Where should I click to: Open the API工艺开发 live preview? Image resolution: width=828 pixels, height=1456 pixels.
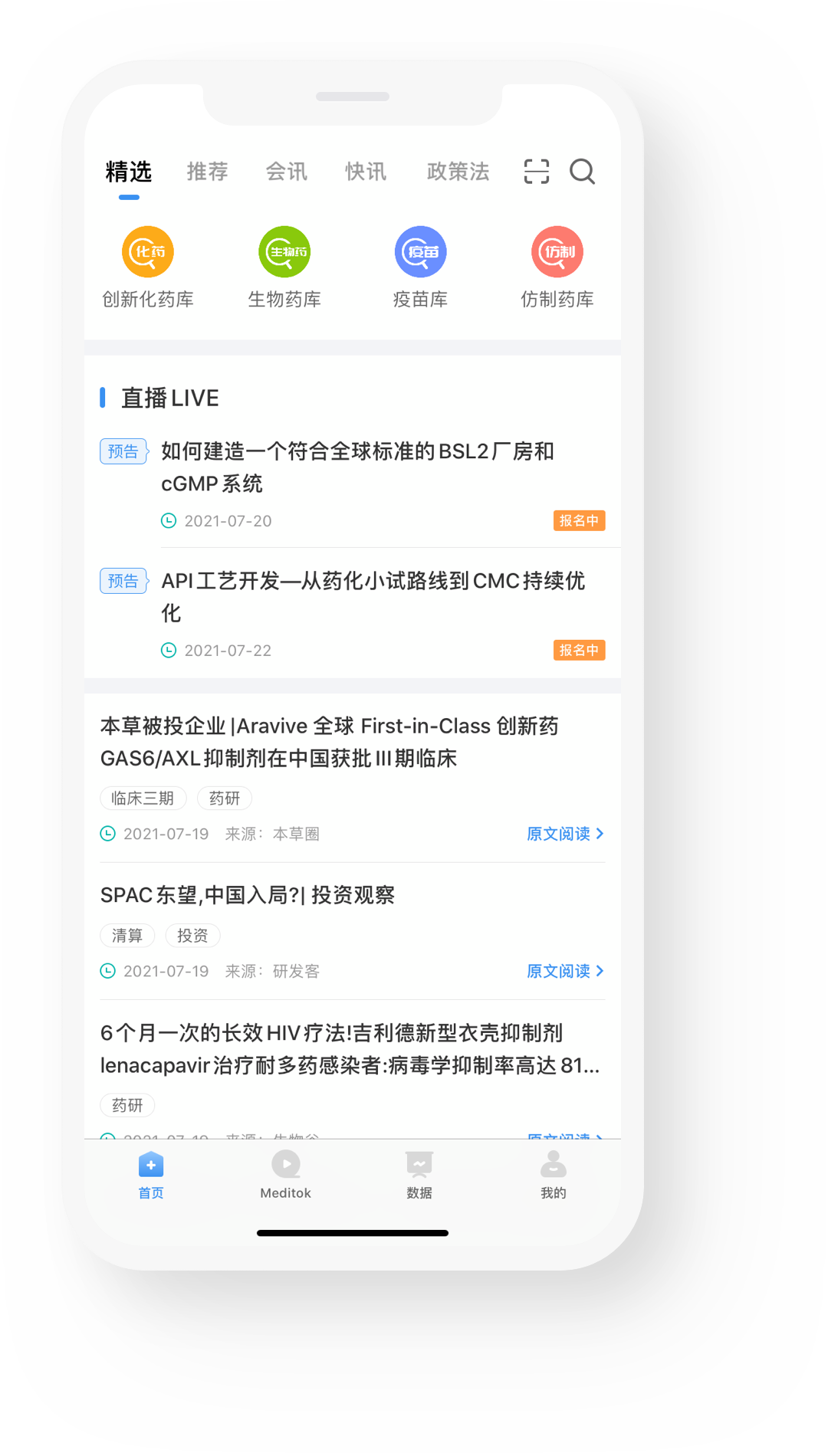point(353,613)
